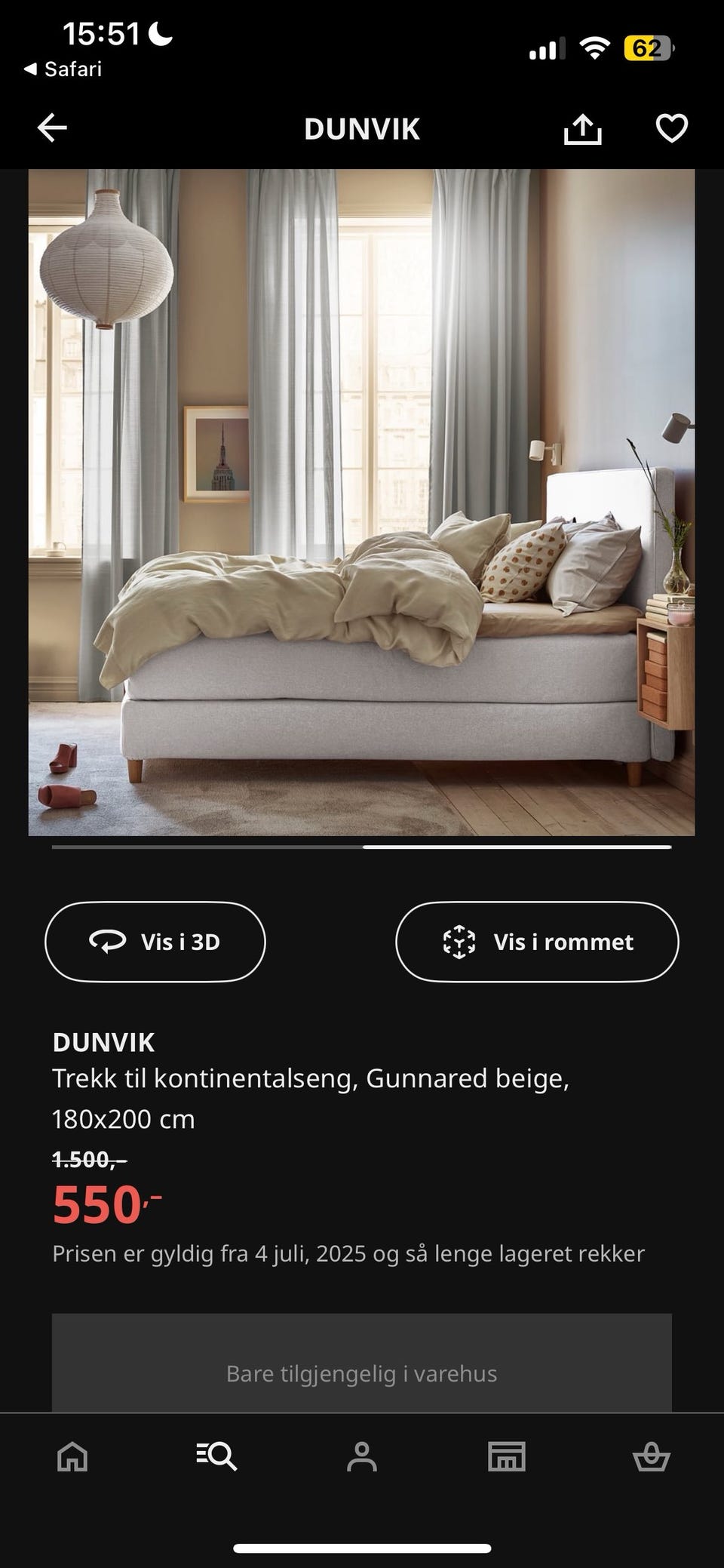Open the shopping cart
This screenshot has width=724, height=1568.
[x=652, y=1456]
